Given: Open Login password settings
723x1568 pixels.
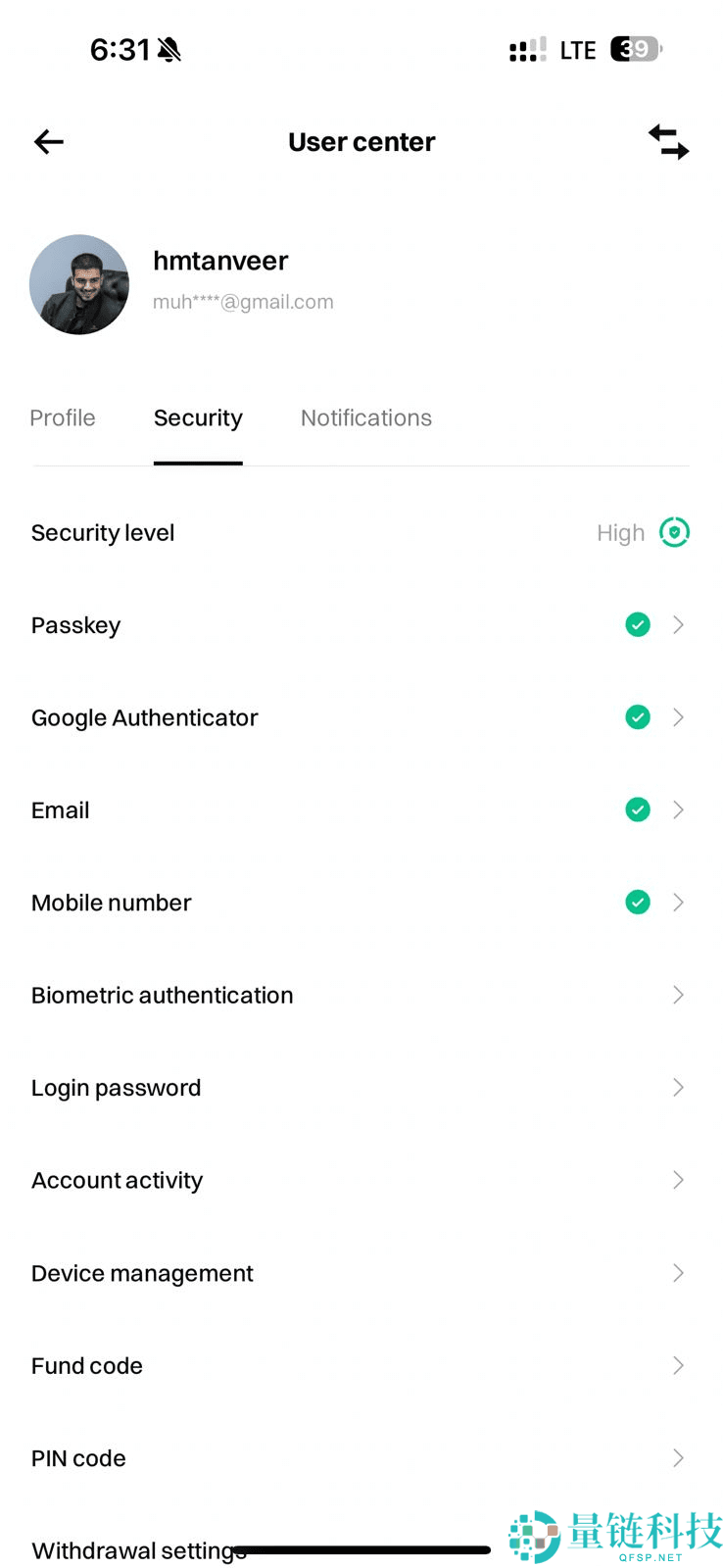Looking at the screenshot, I should pyautogui.click(x=361, y=1087).
